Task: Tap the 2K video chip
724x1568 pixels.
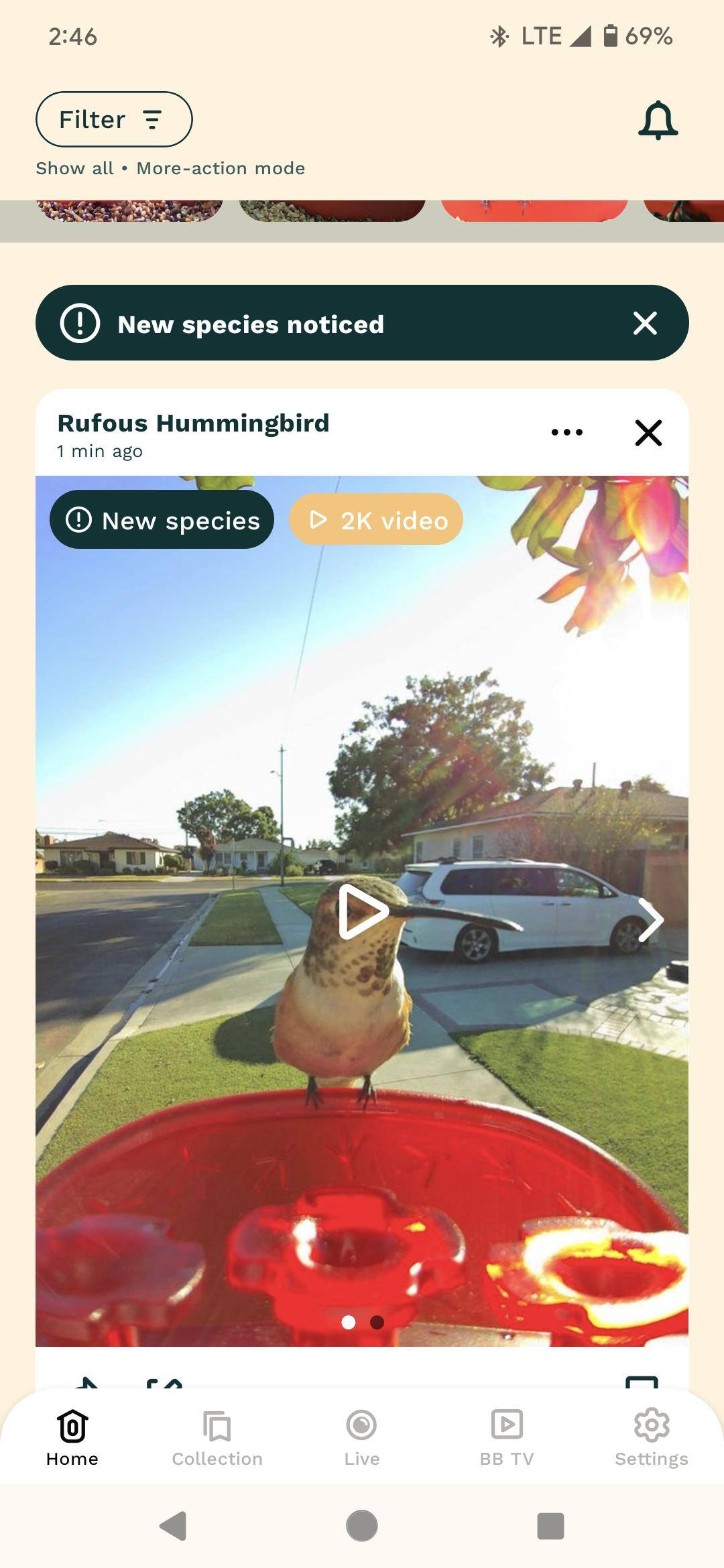Action: click(376, 520)
